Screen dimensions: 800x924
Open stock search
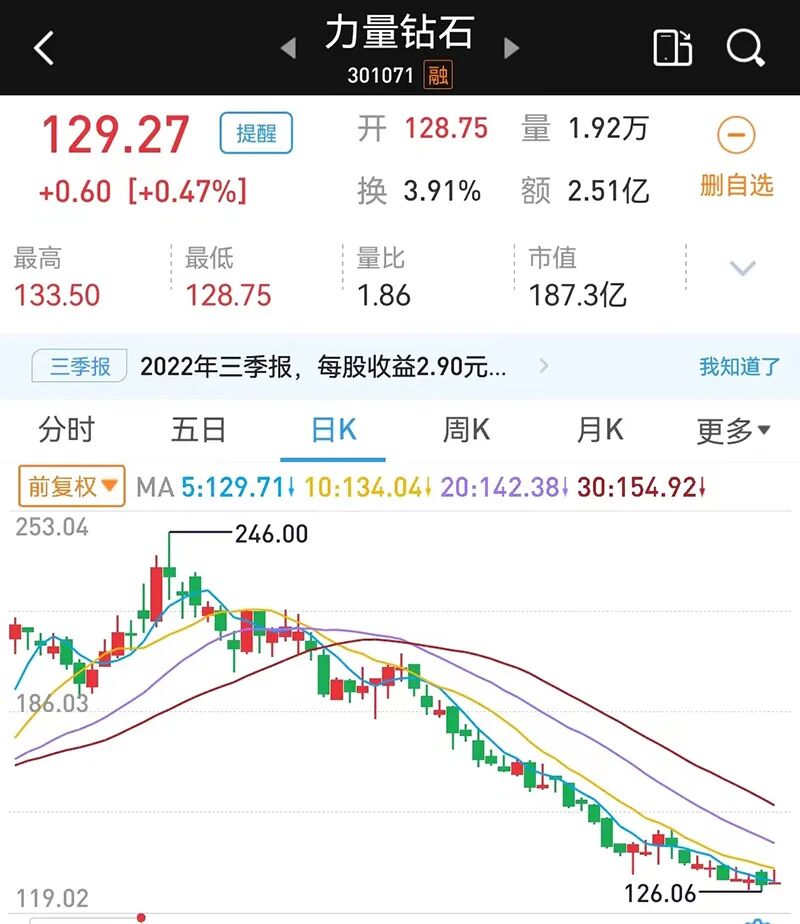[745, 47]
